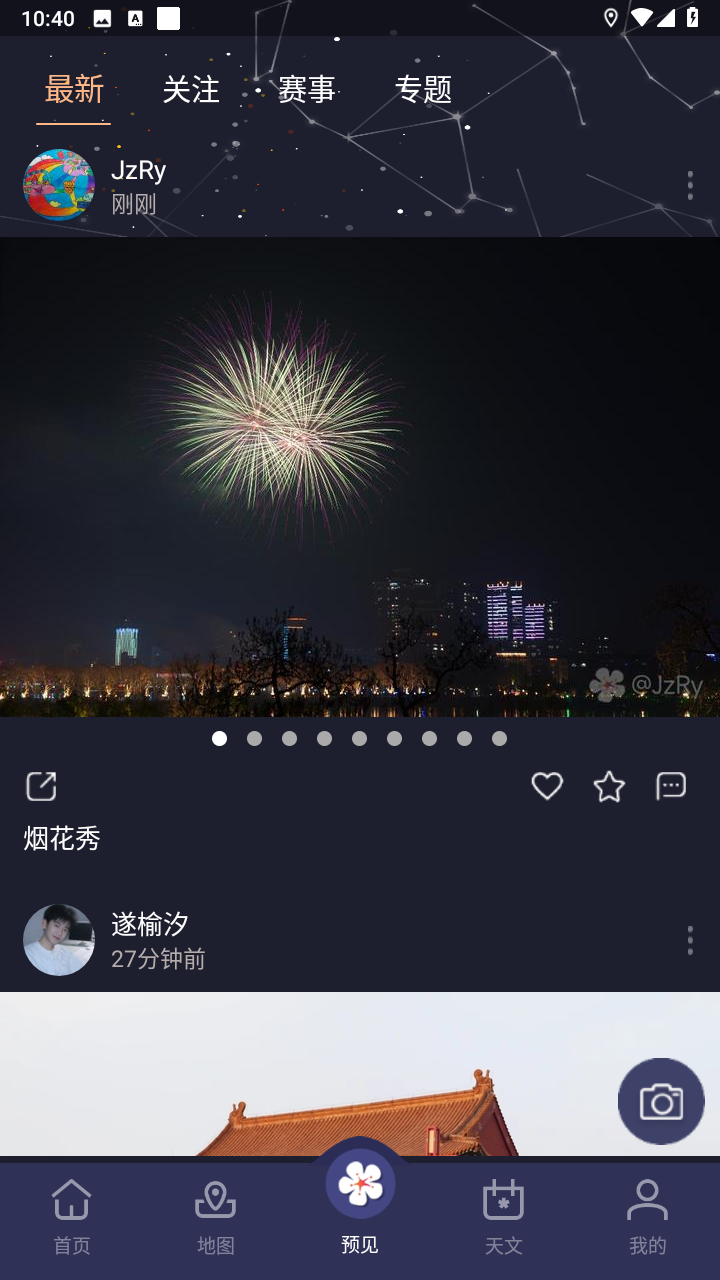Image resolution: width=720 pixels, height=1280 pixels.
Task: Go to the 天文 astronomy section
Action: coord(504,1215)
